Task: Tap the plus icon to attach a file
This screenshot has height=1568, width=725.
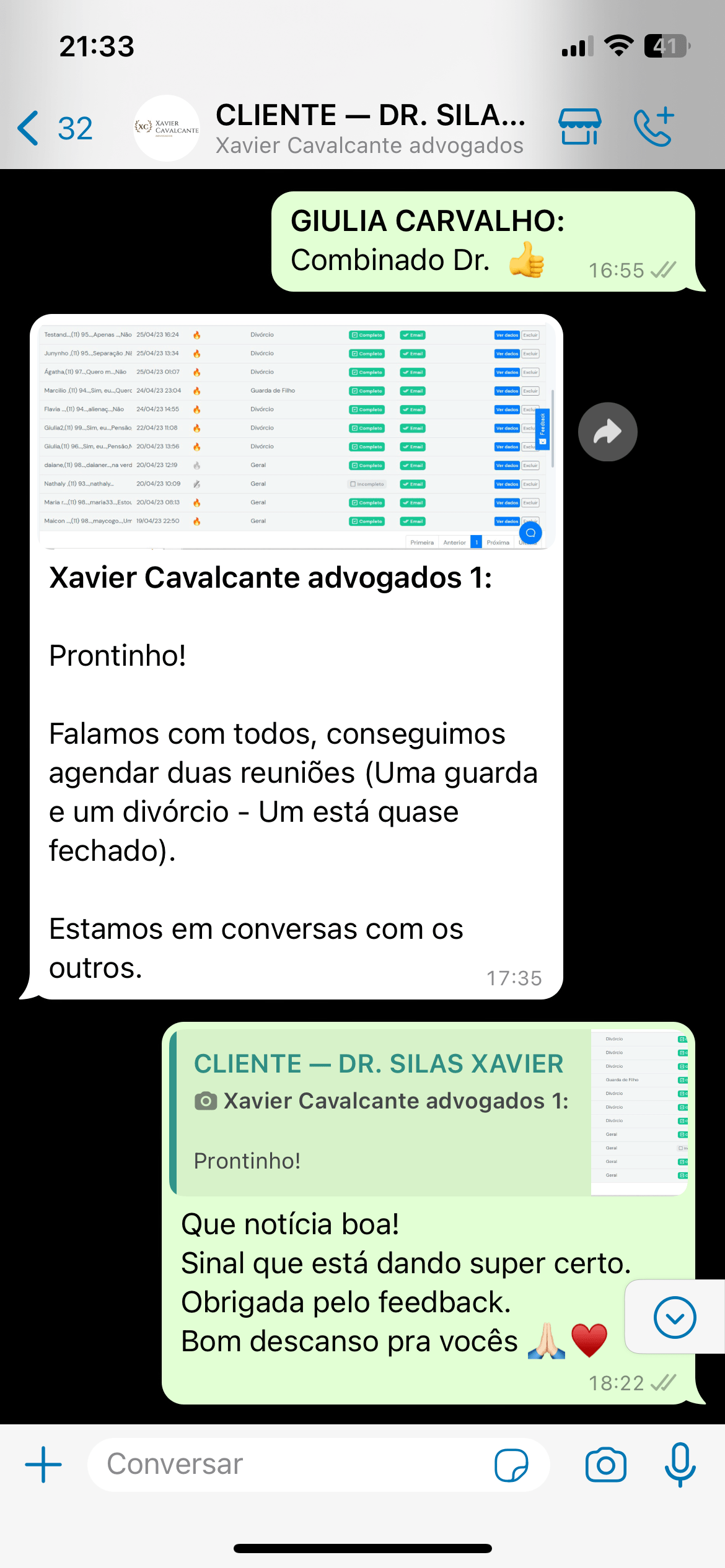Action: point(43,1465)
